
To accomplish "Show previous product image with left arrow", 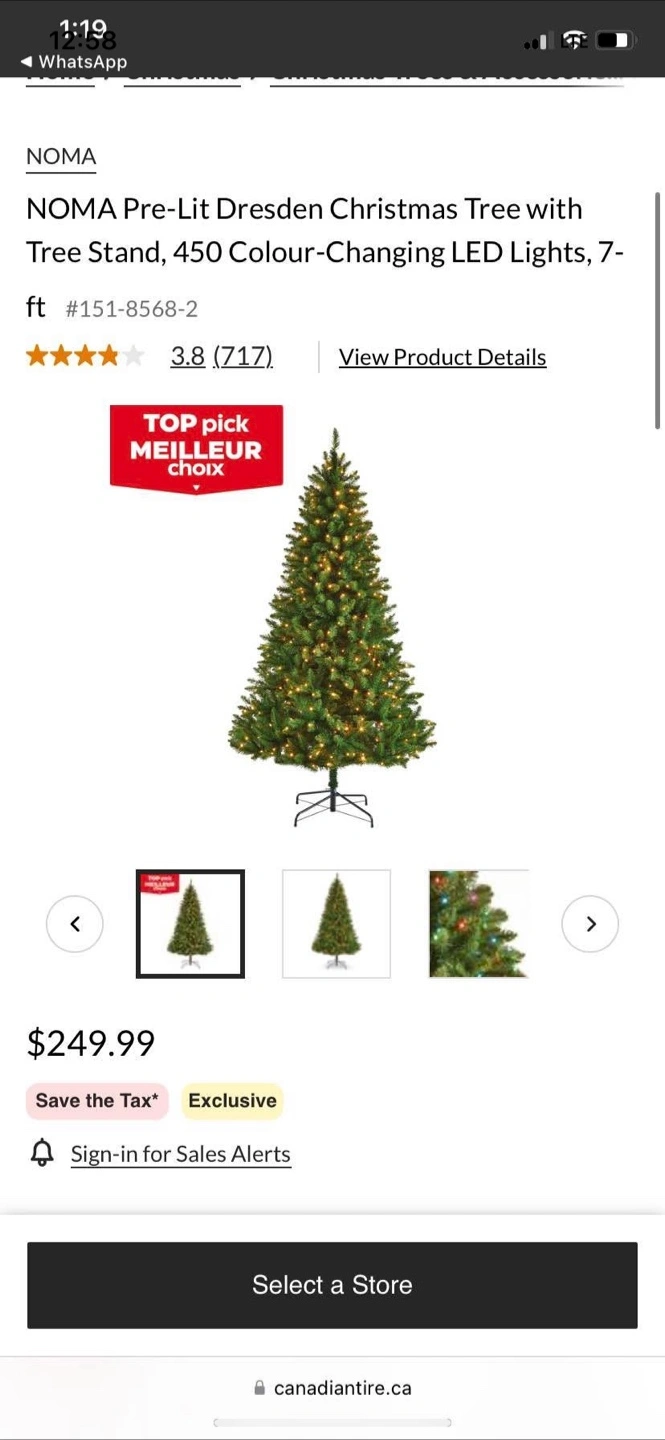I will (x=75, y=924).
